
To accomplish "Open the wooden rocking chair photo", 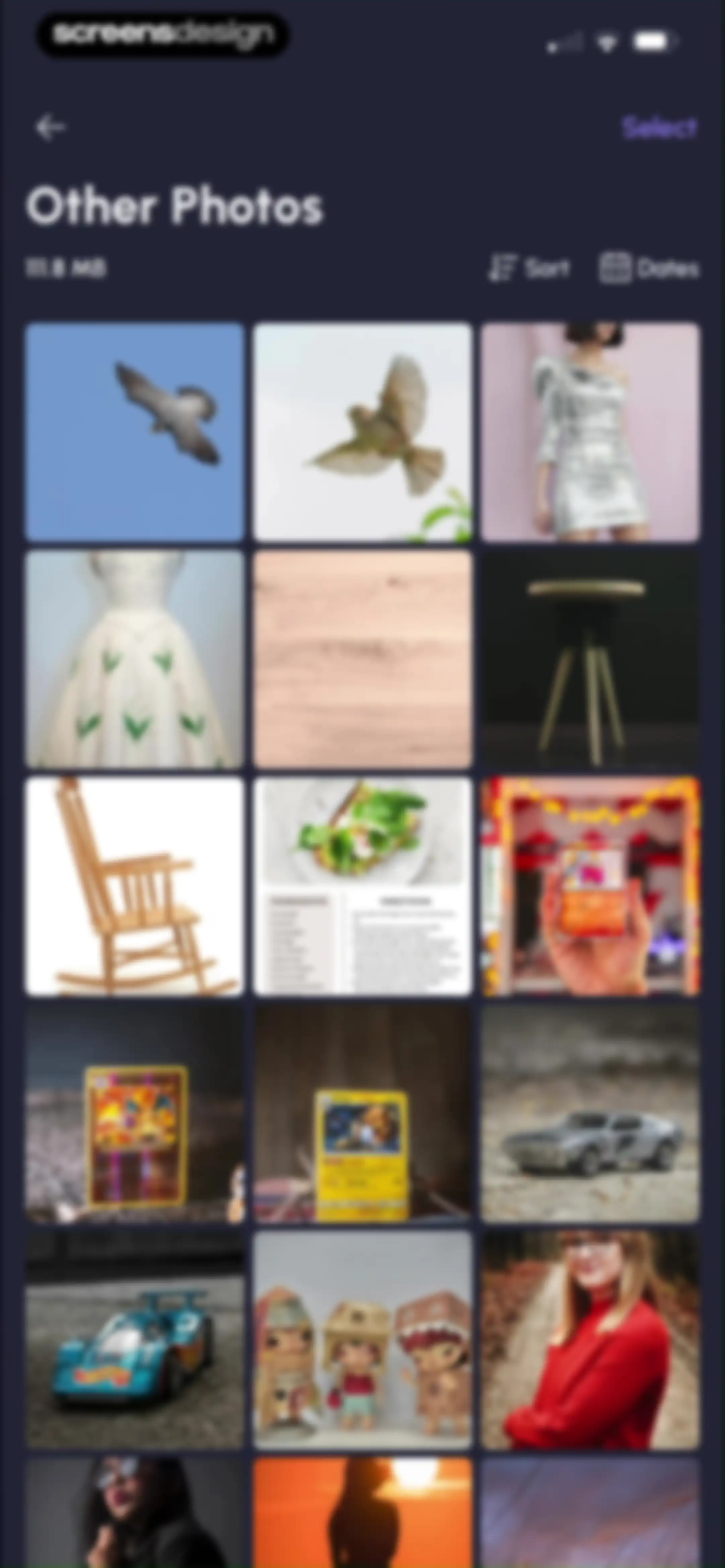I will pos(135,886).
